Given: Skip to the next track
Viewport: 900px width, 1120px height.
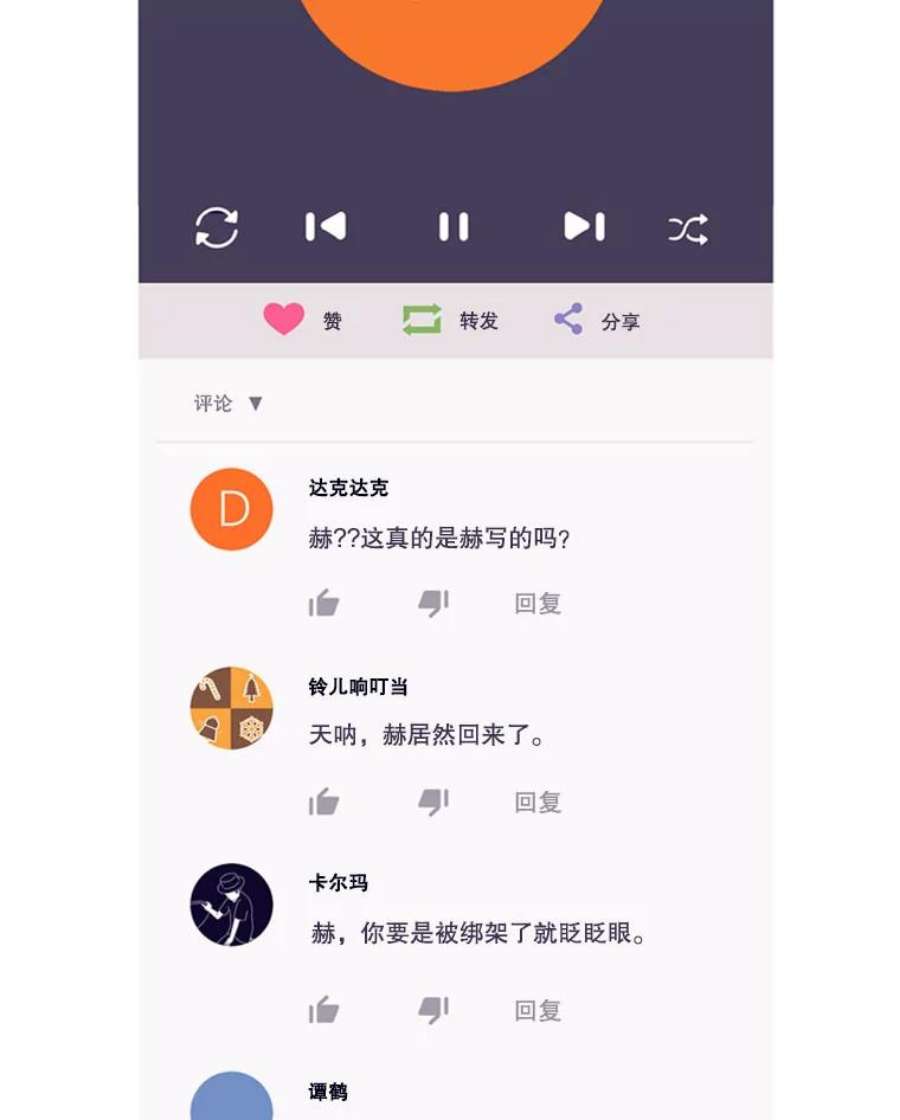Looking at the screenshot, I should pyautogui.click(x=584, y=227).
